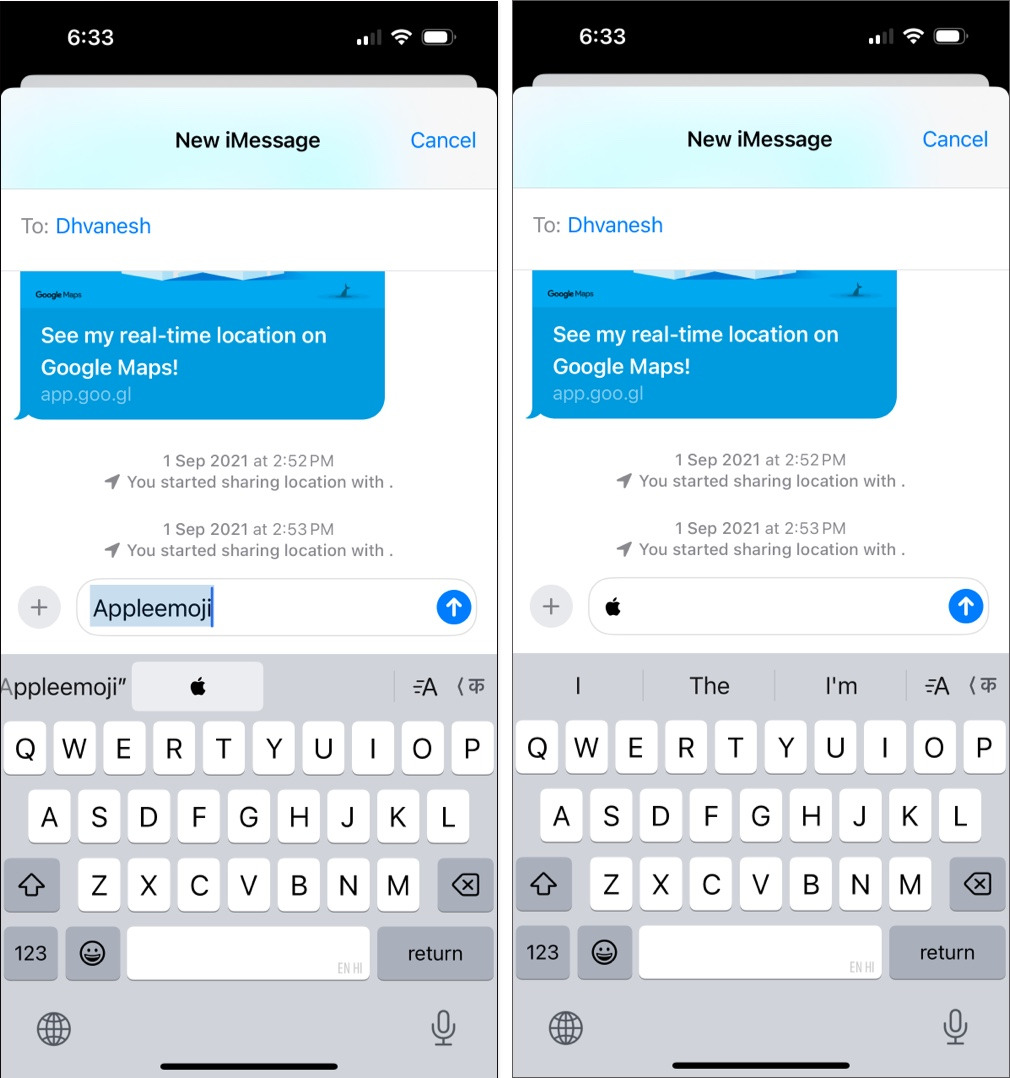1010x1078 pixels.
Task: Pick the "I" word suggestion
Action: click(x=578, y=686)
